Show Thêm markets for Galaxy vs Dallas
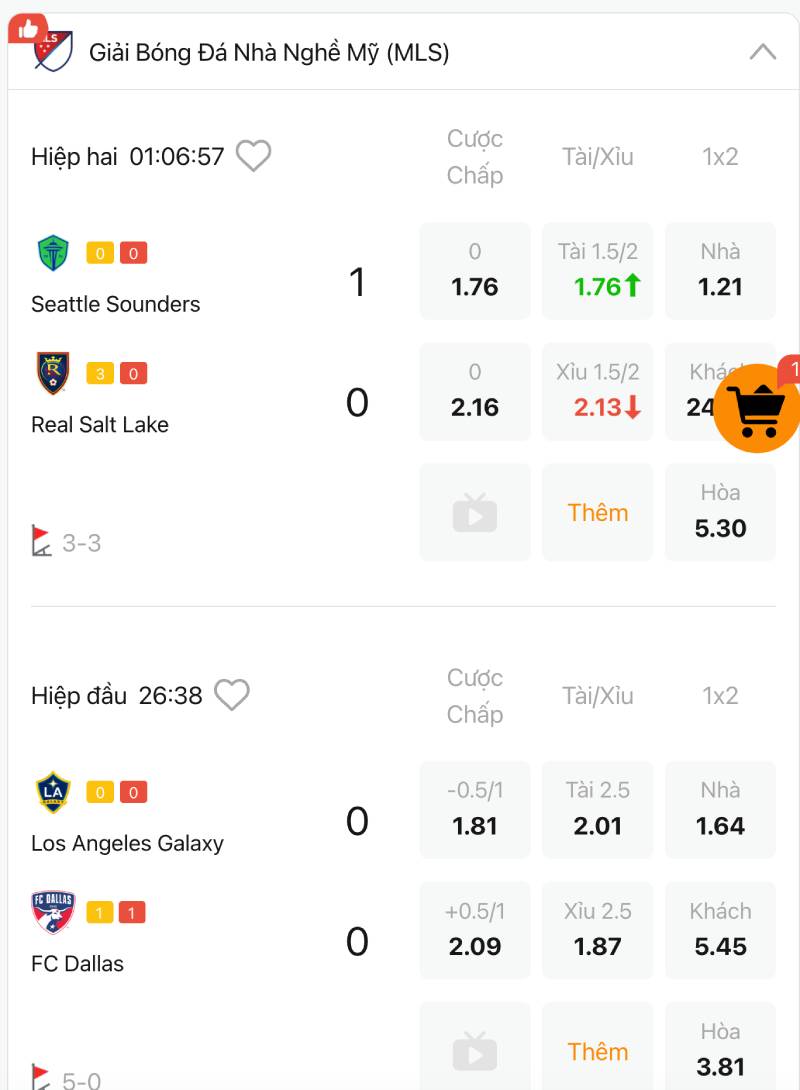Screen dimensions: 800x1090 (x=597, y=1051)
